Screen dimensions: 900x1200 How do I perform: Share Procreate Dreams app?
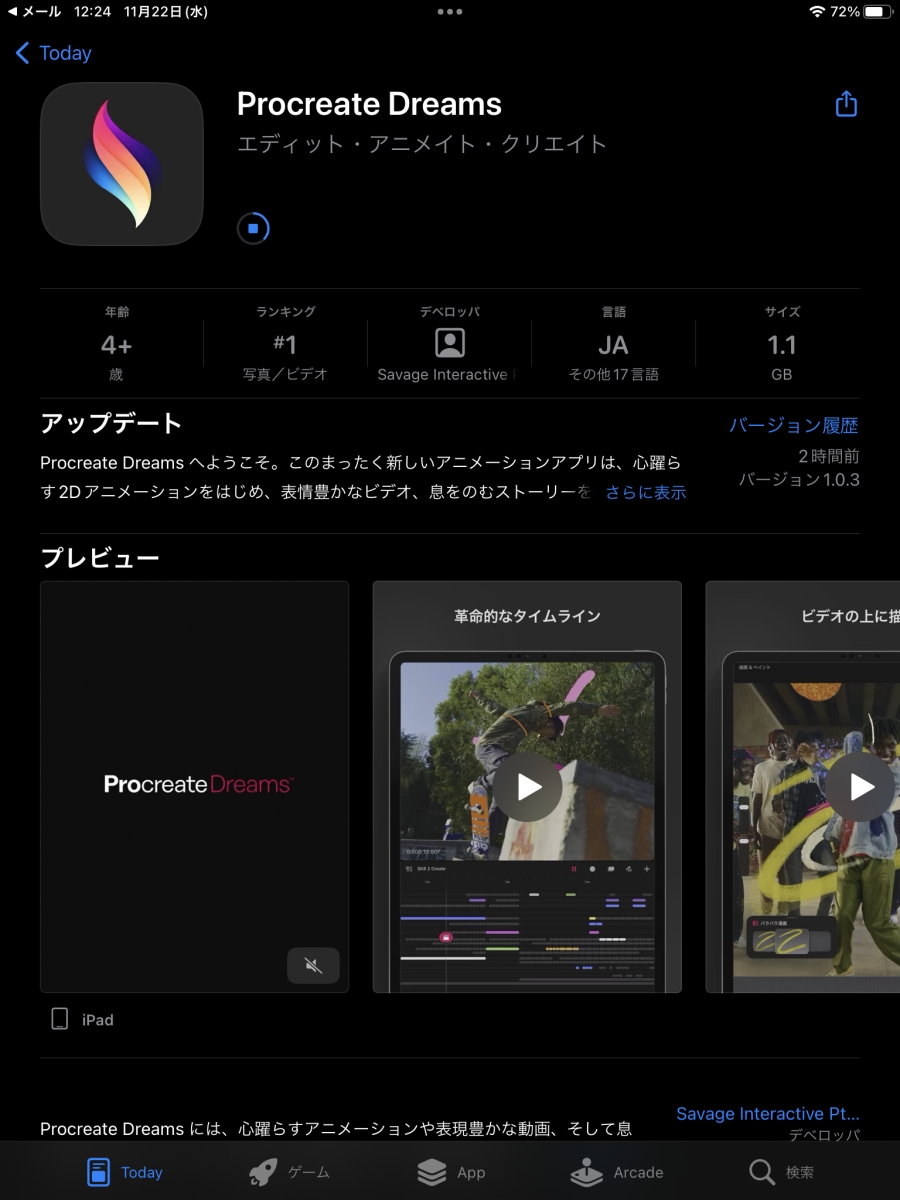coord(846,104)
